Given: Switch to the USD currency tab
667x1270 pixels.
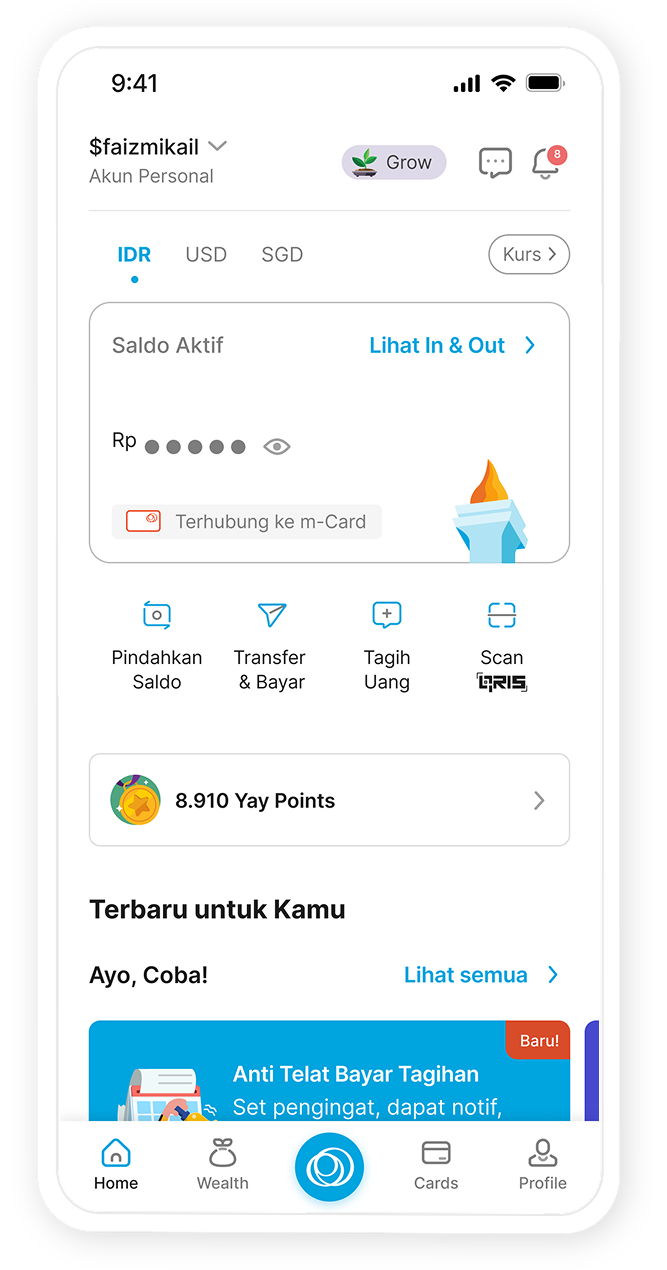Looking at the screenshot, I should coord(206,254).
